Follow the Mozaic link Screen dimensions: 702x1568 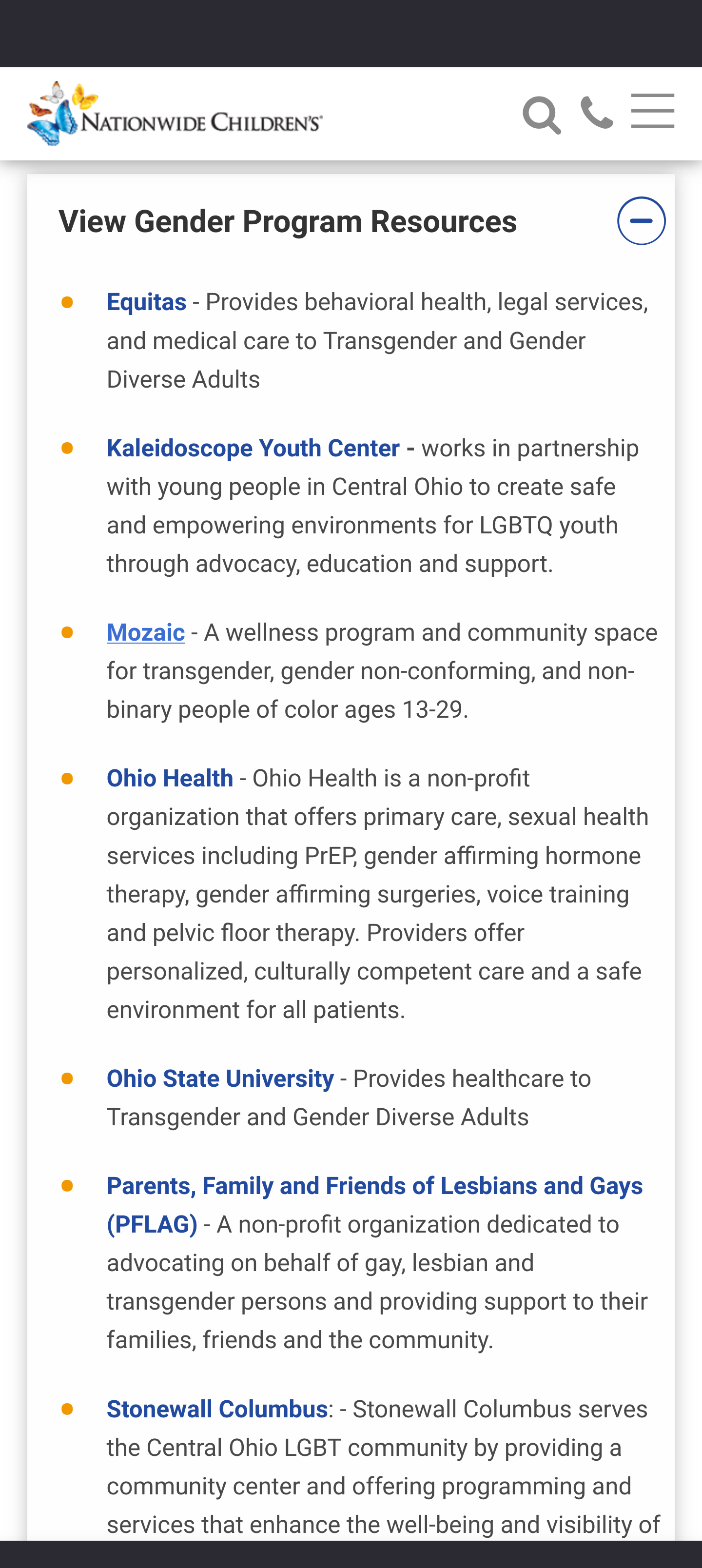click(145, 633)
